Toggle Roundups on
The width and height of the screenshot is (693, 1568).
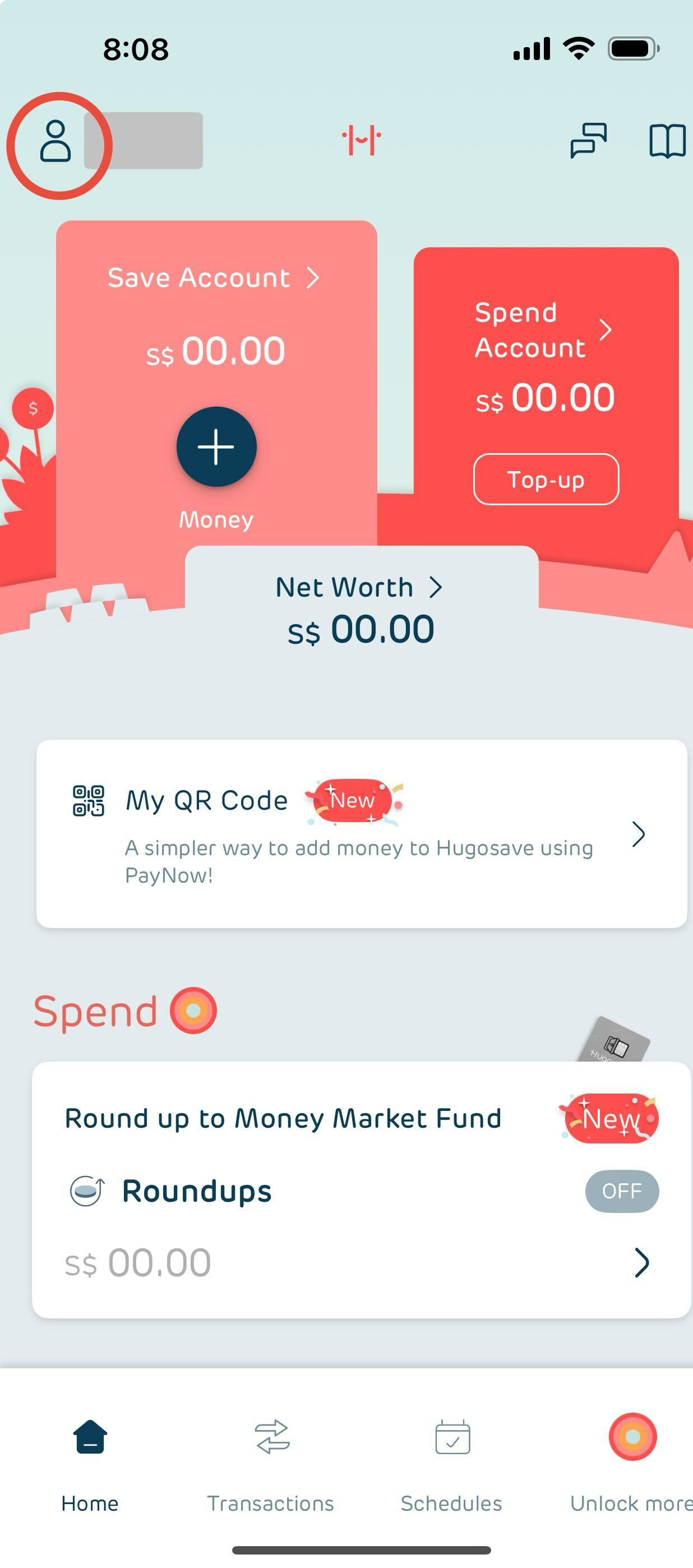(x=621, y=1191)
